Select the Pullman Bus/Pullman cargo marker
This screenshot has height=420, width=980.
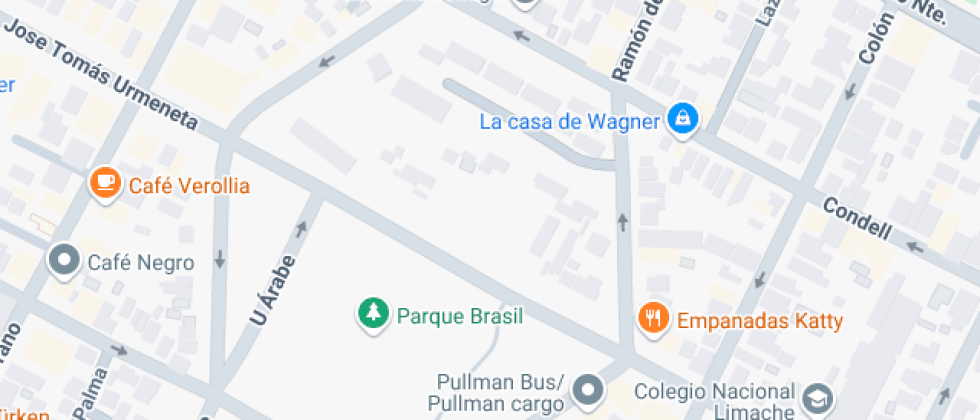point(590,388)
